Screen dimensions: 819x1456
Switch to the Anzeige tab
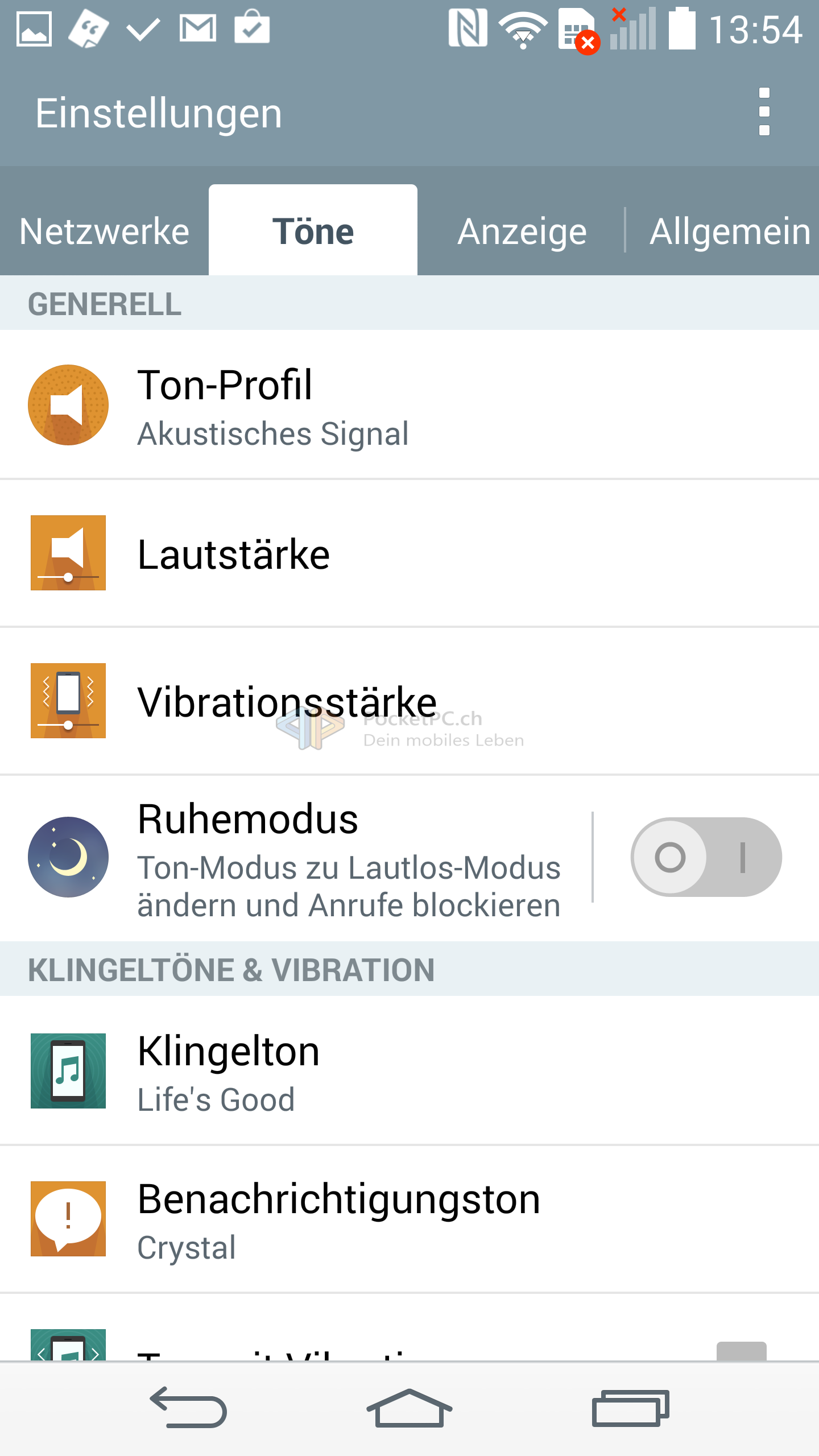pyautogui.click(x=522, y=231)
